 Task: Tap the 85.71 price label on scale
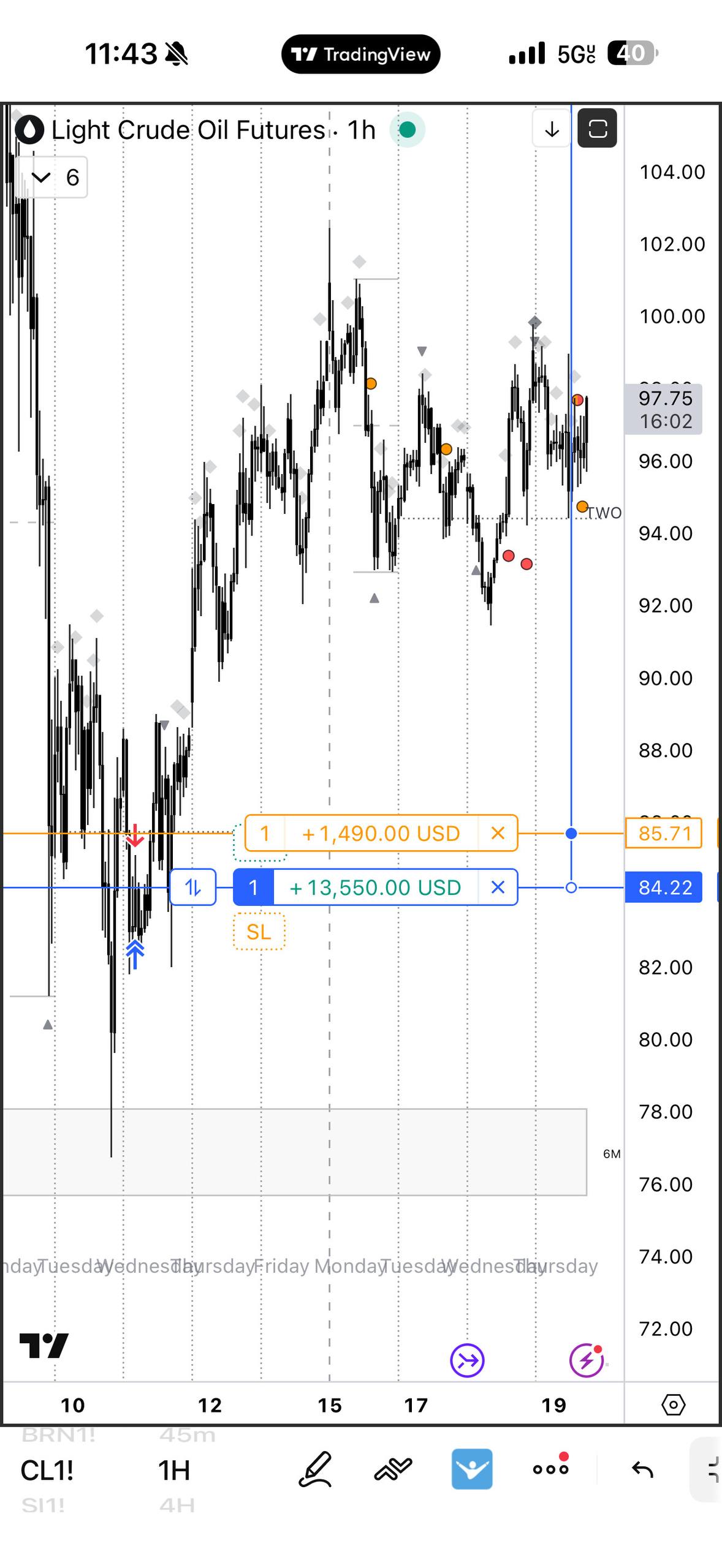[x=664, y=833]
